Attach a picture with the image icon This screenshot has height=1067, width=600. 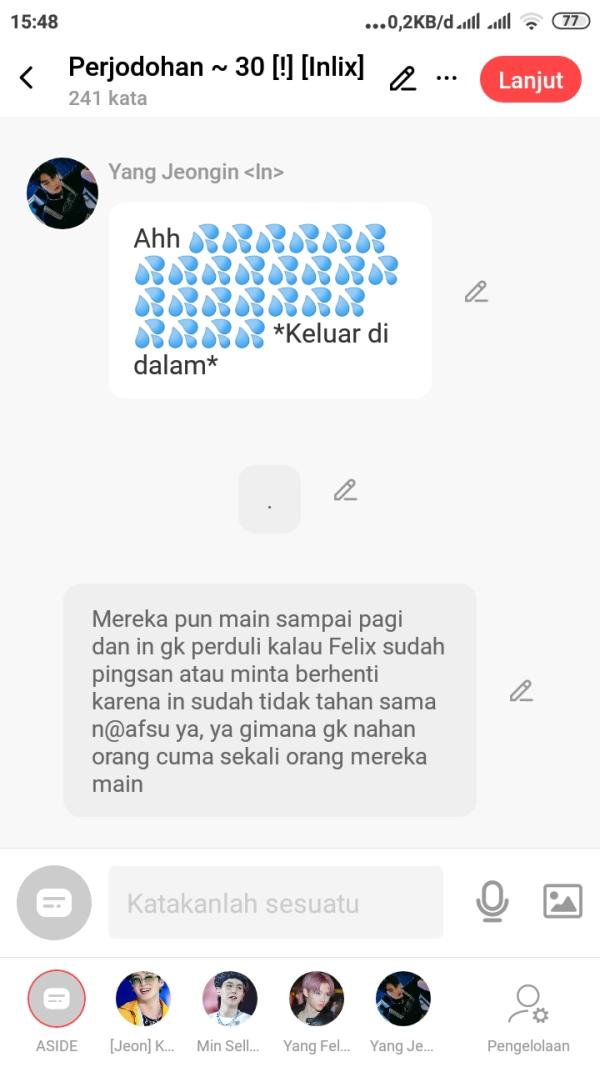click(x=562, y=902)
